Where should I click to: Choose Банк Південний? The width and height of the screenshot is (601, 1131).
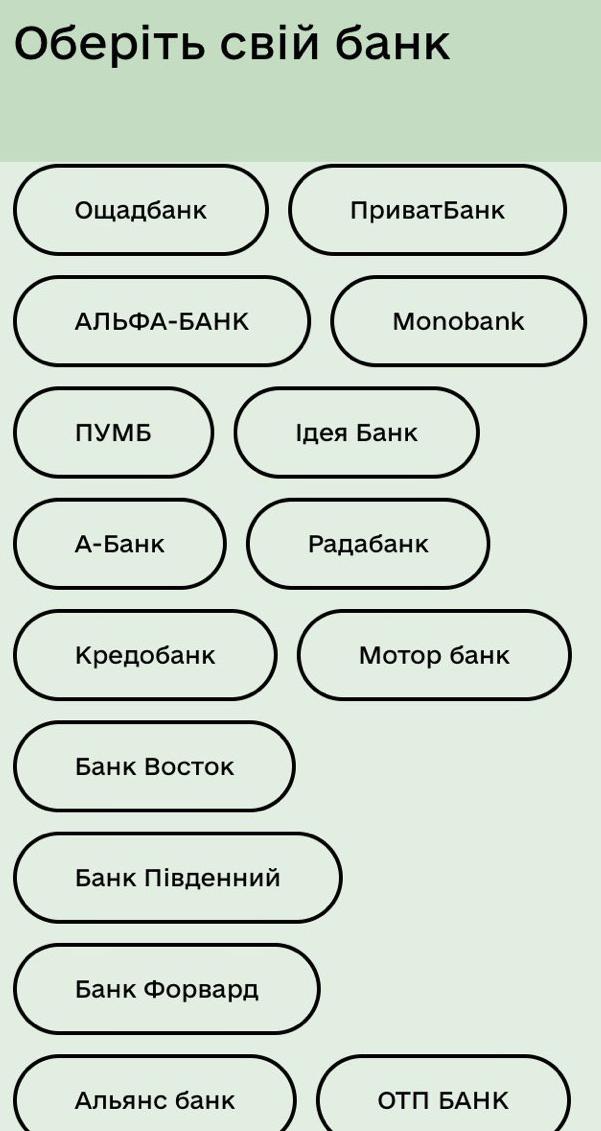pos(177,877)
